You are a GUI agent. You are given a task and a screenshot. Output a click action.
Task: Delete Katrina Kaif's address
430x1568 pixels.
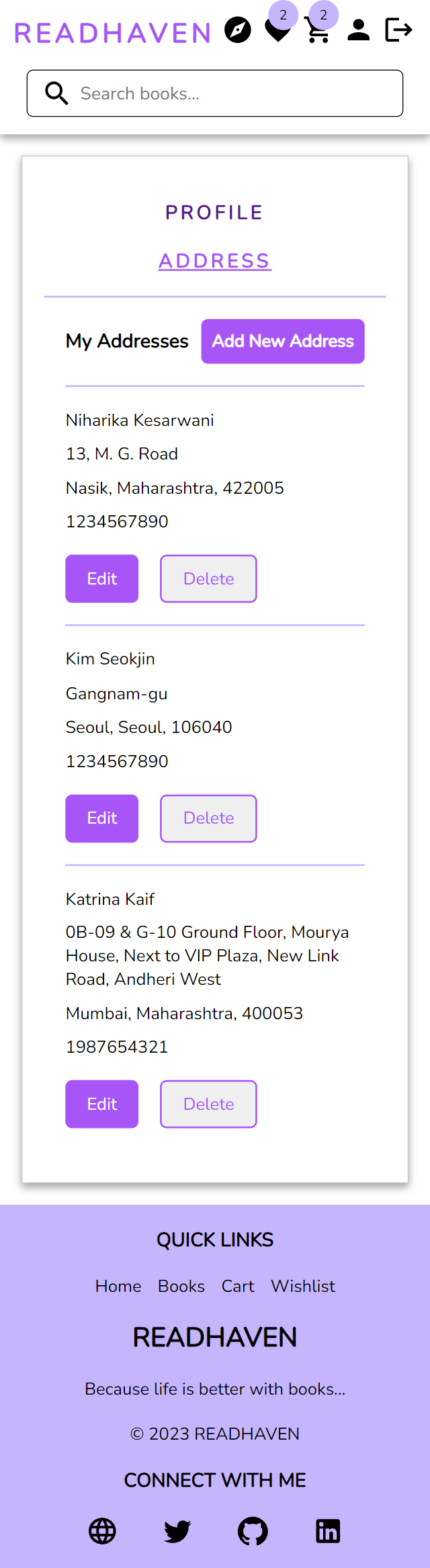pos(208,1104)
